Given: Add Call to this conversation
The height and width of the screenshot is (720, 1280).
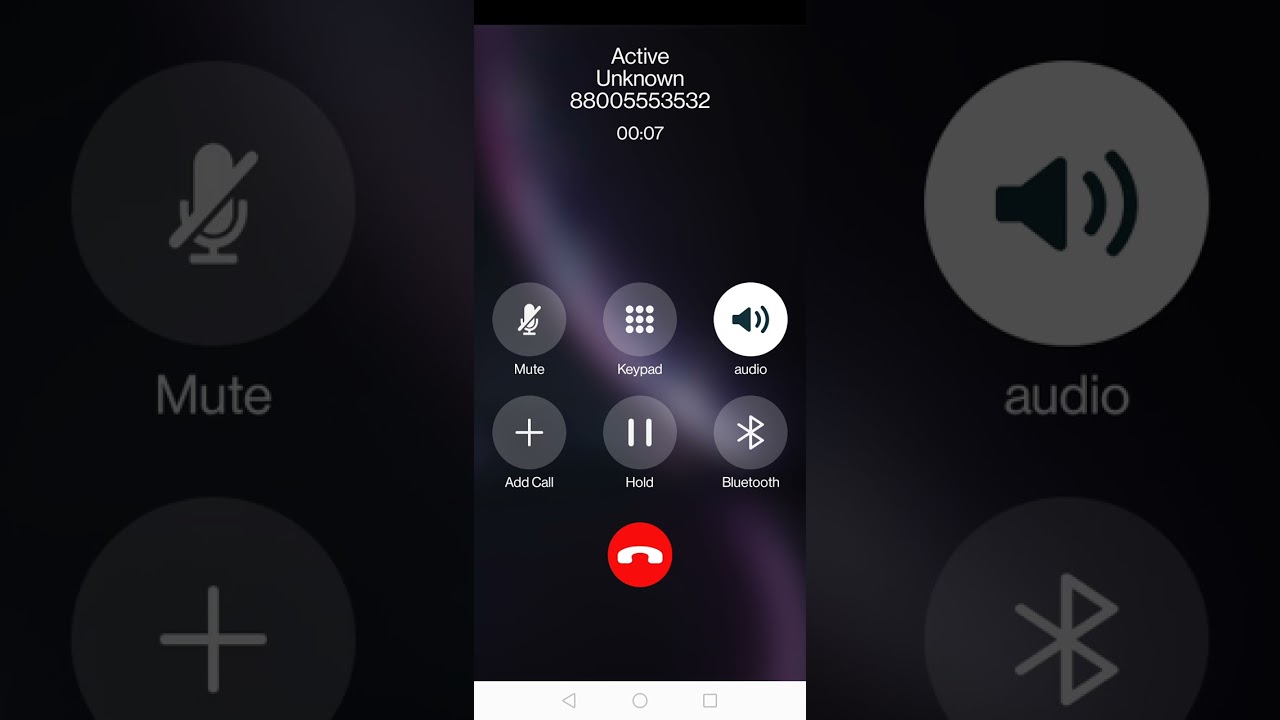Looking at the screenshot, I should tap(529, 433).
